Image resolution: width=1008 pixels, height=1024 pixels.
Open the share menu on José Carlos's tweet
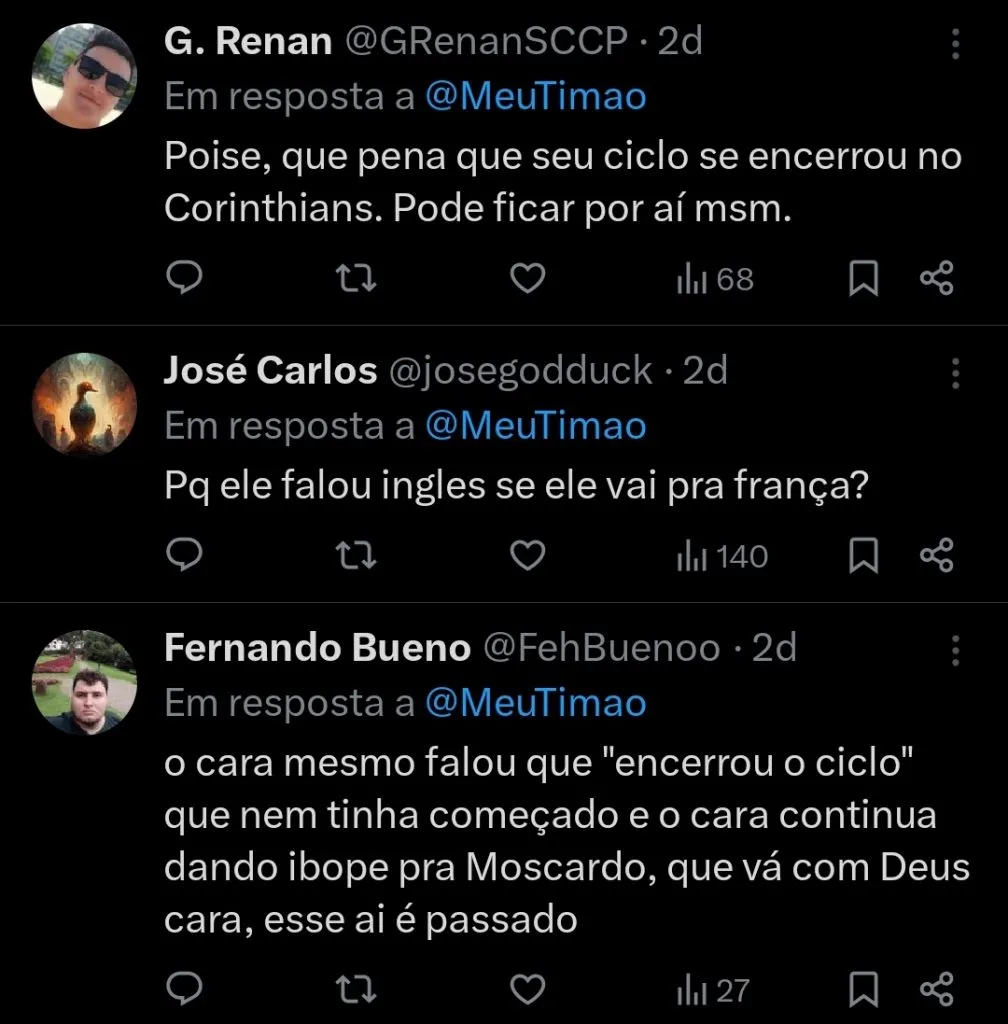[937, 557]
